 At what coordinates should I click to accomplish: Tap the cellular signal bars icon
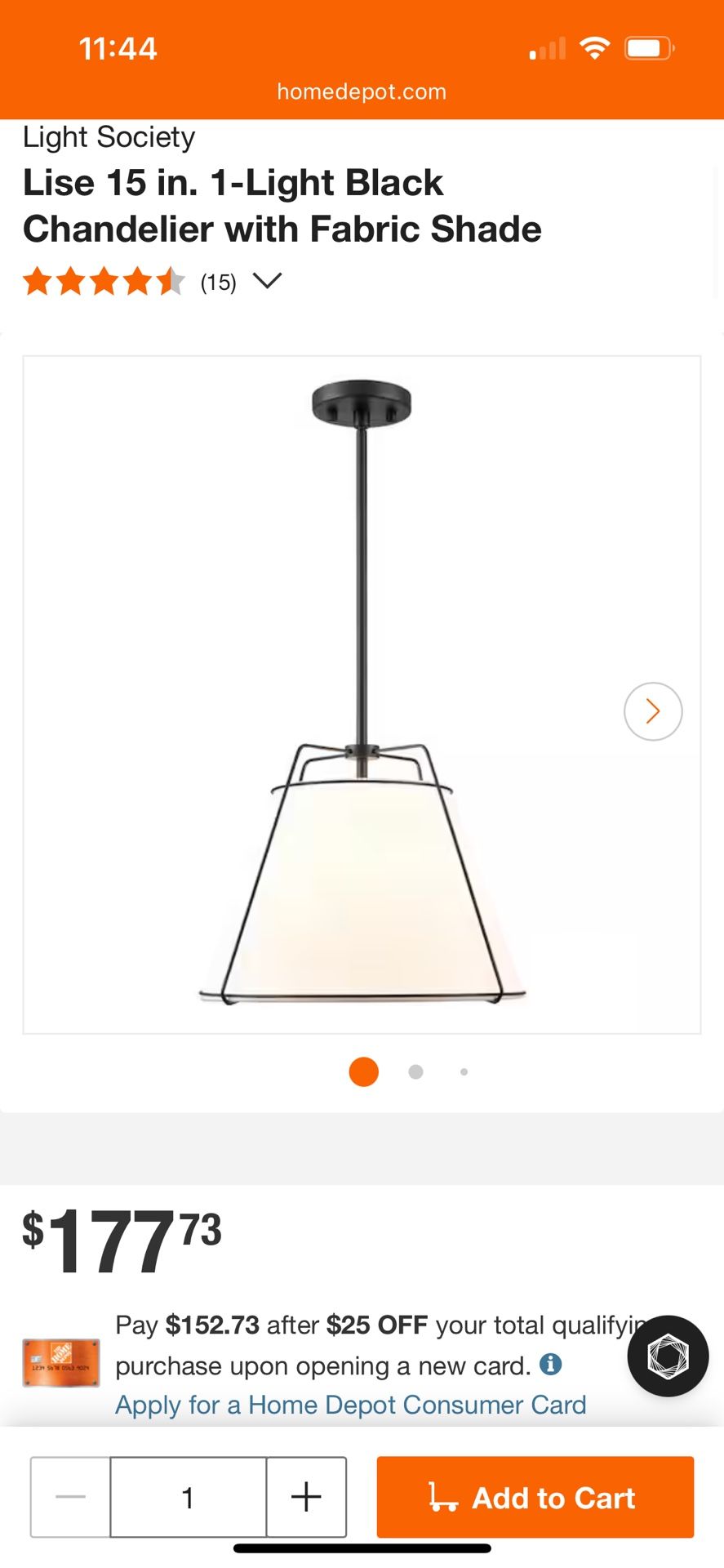pyautogui.click(x=545, y=47)
